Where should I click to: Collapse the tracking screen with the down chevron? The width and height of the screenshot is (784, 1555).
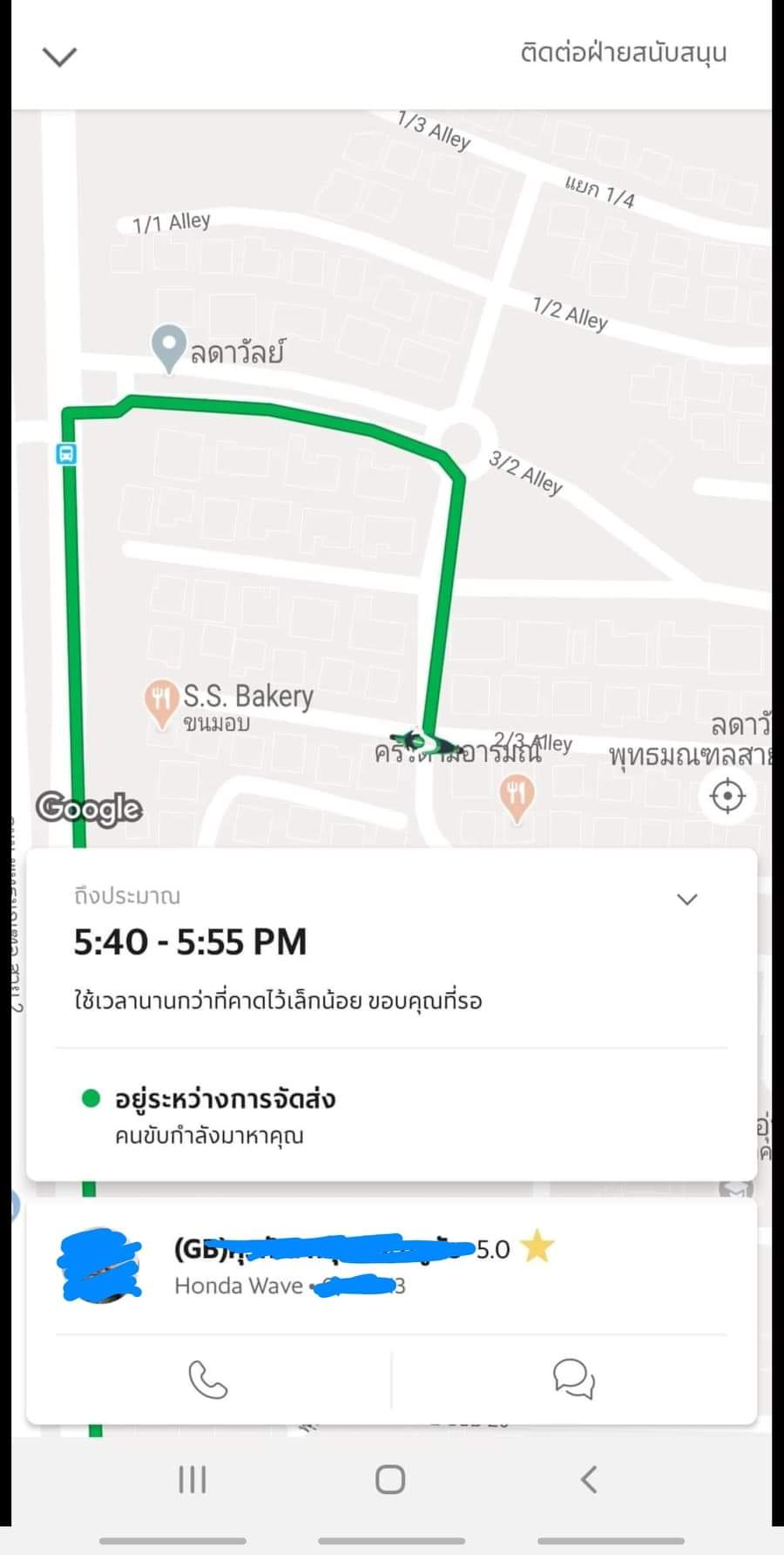point(59,57)
